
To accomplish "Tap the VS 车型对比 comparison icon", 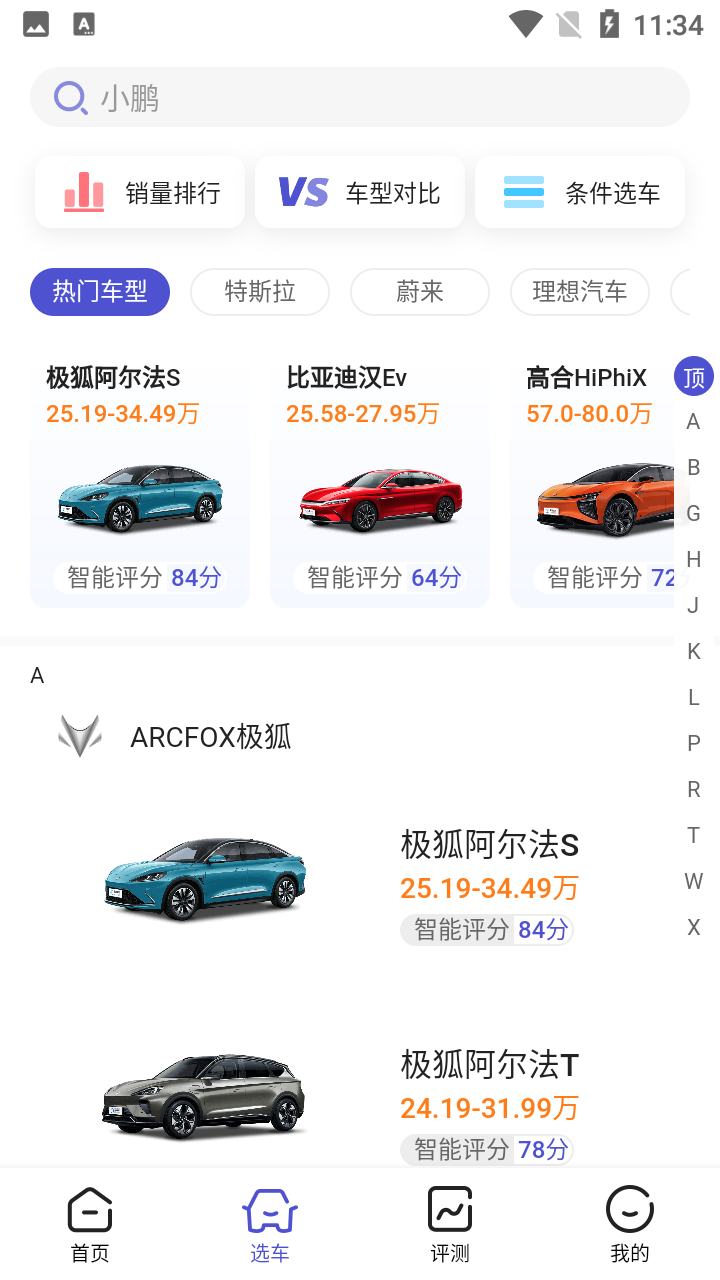I will (303, 191).
